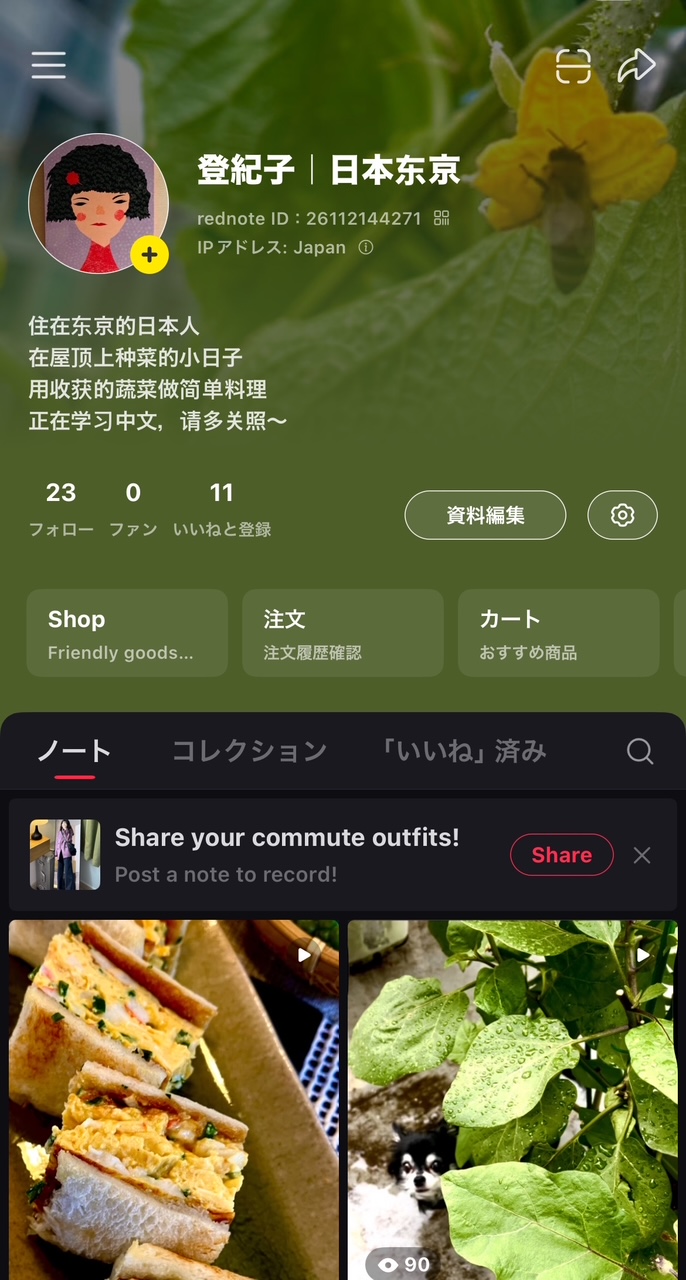The height and width of the screenshot is (1280, 686).
Task: Switch to the 「いいね」済み tab
Action: [x=464, y=752]
